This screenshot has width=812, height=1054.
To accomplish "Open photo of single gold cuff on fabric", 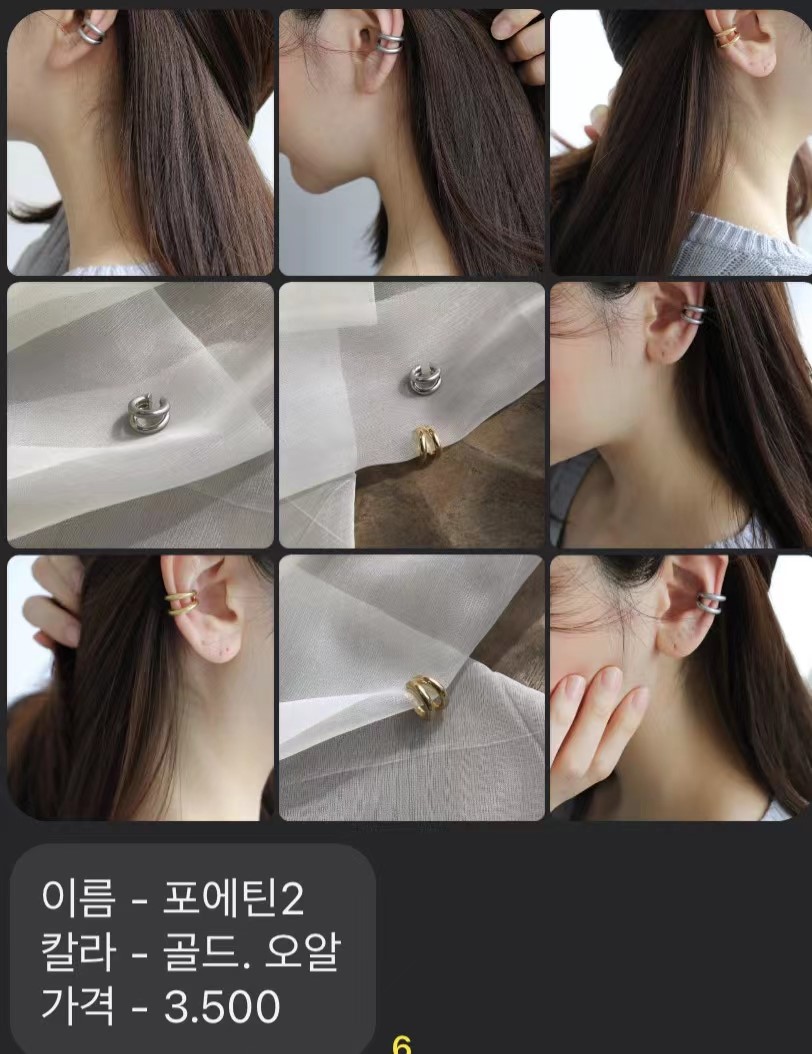I will 412,688.
